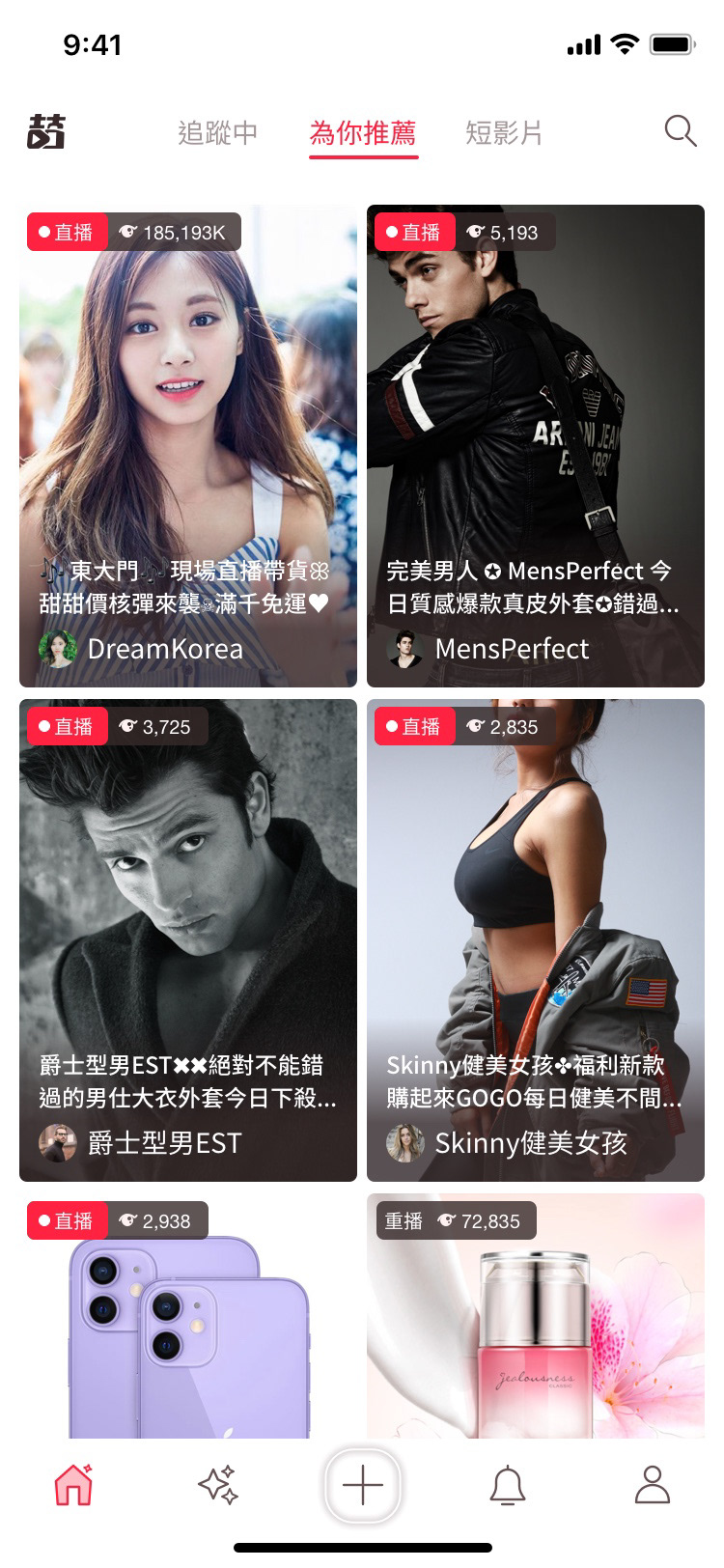Screen dimensions: 724x1568
Task: Tap the plus button to create
Action: (363, 1484)
